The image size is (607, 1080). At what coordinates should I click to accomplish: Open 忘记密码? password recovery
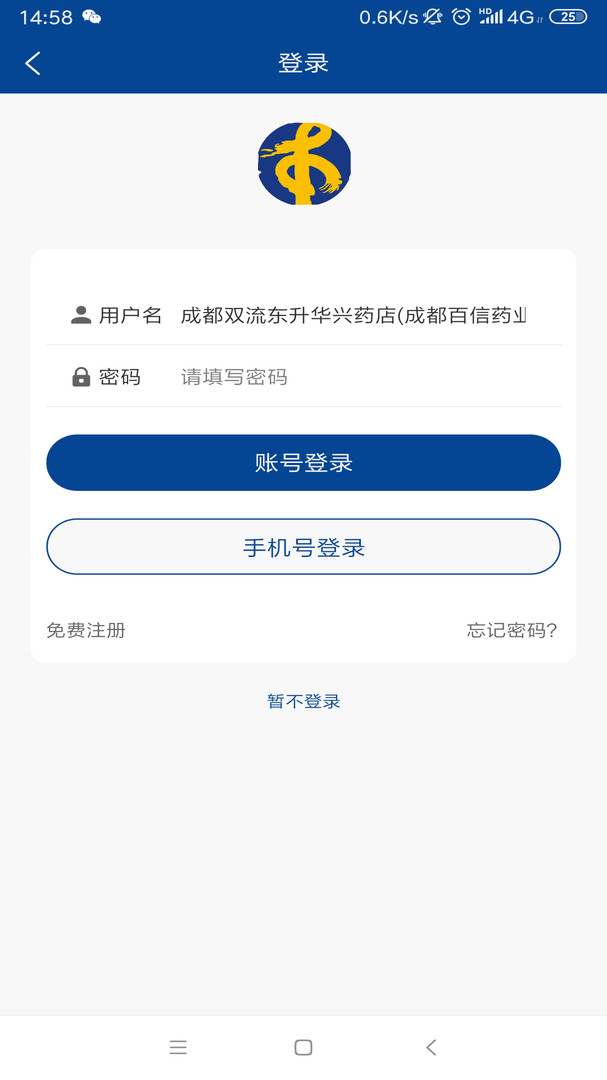point(512,630)
